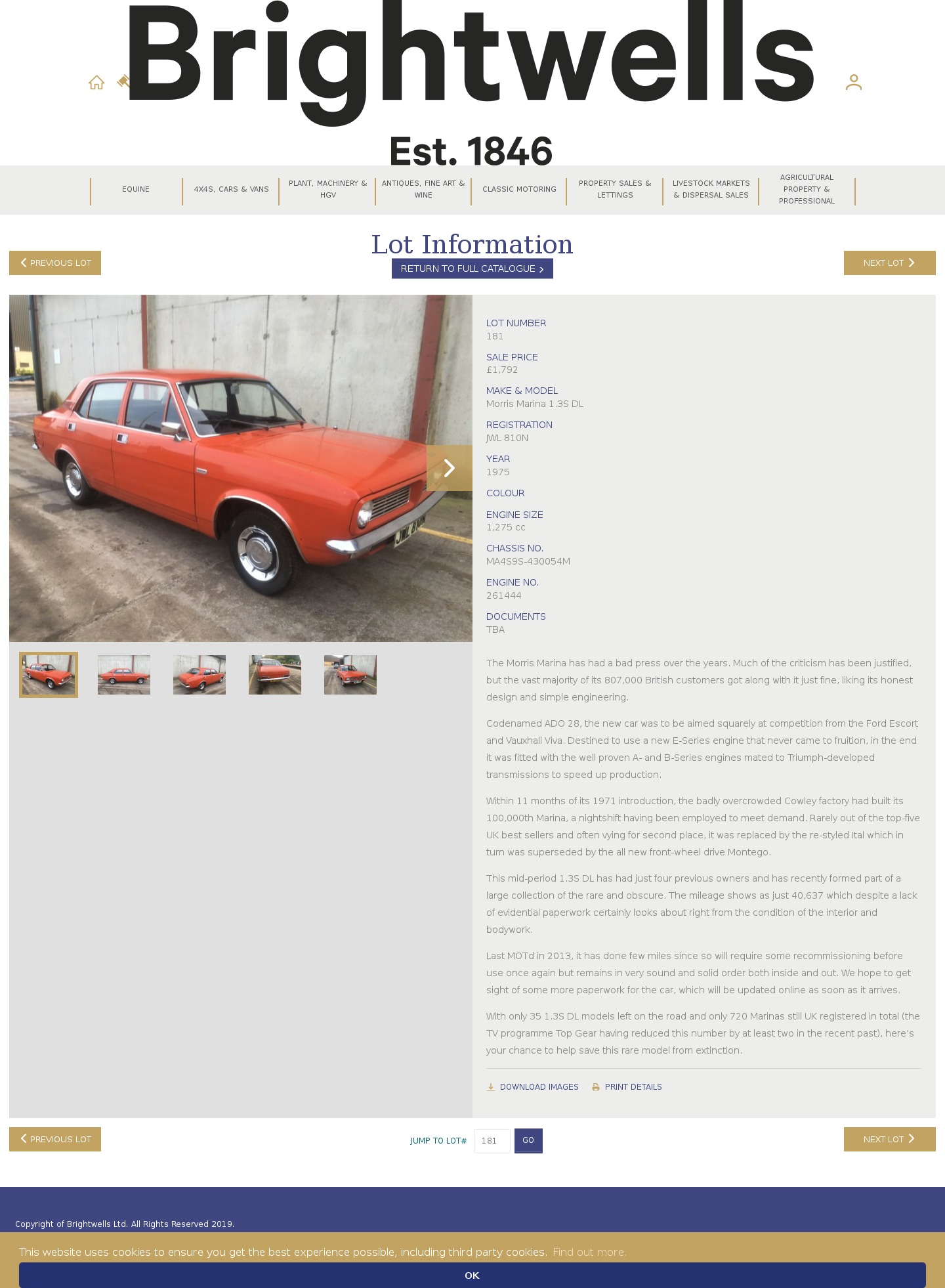Open the user account icon
945x1288 pixels.
pos(853,82)
